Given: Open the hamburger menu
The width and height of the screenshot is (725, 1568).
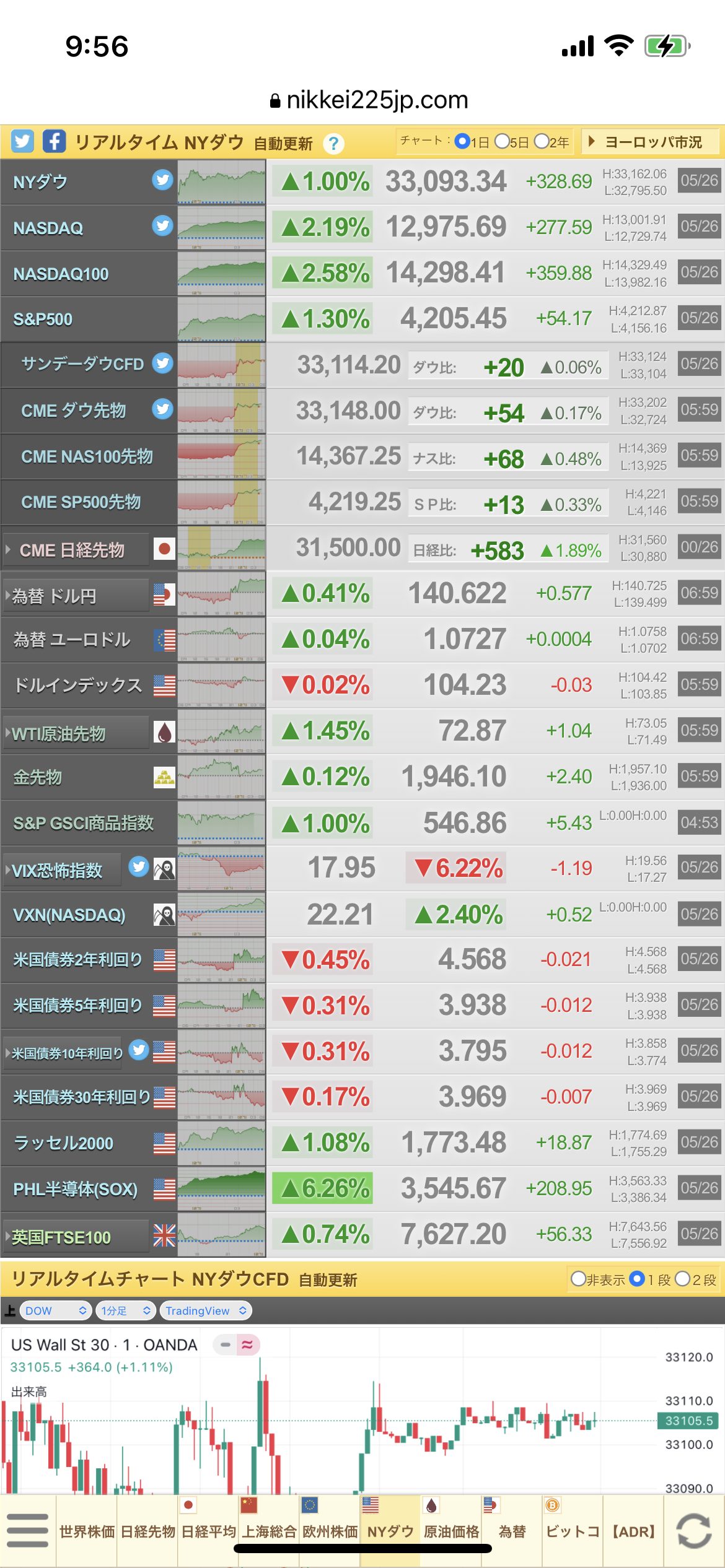Looking at the screenshot, I should click(x=27, y=1531).
